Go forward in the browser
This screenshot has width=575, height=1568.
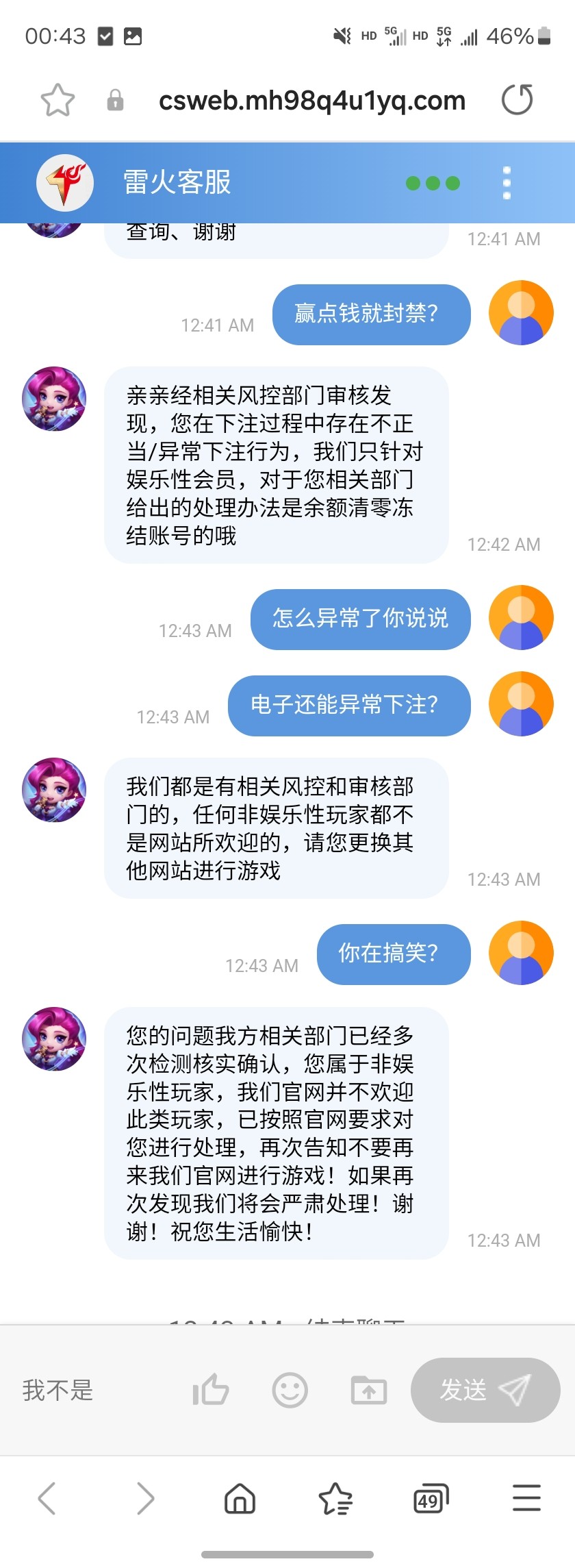click(x=145, y=1498)
